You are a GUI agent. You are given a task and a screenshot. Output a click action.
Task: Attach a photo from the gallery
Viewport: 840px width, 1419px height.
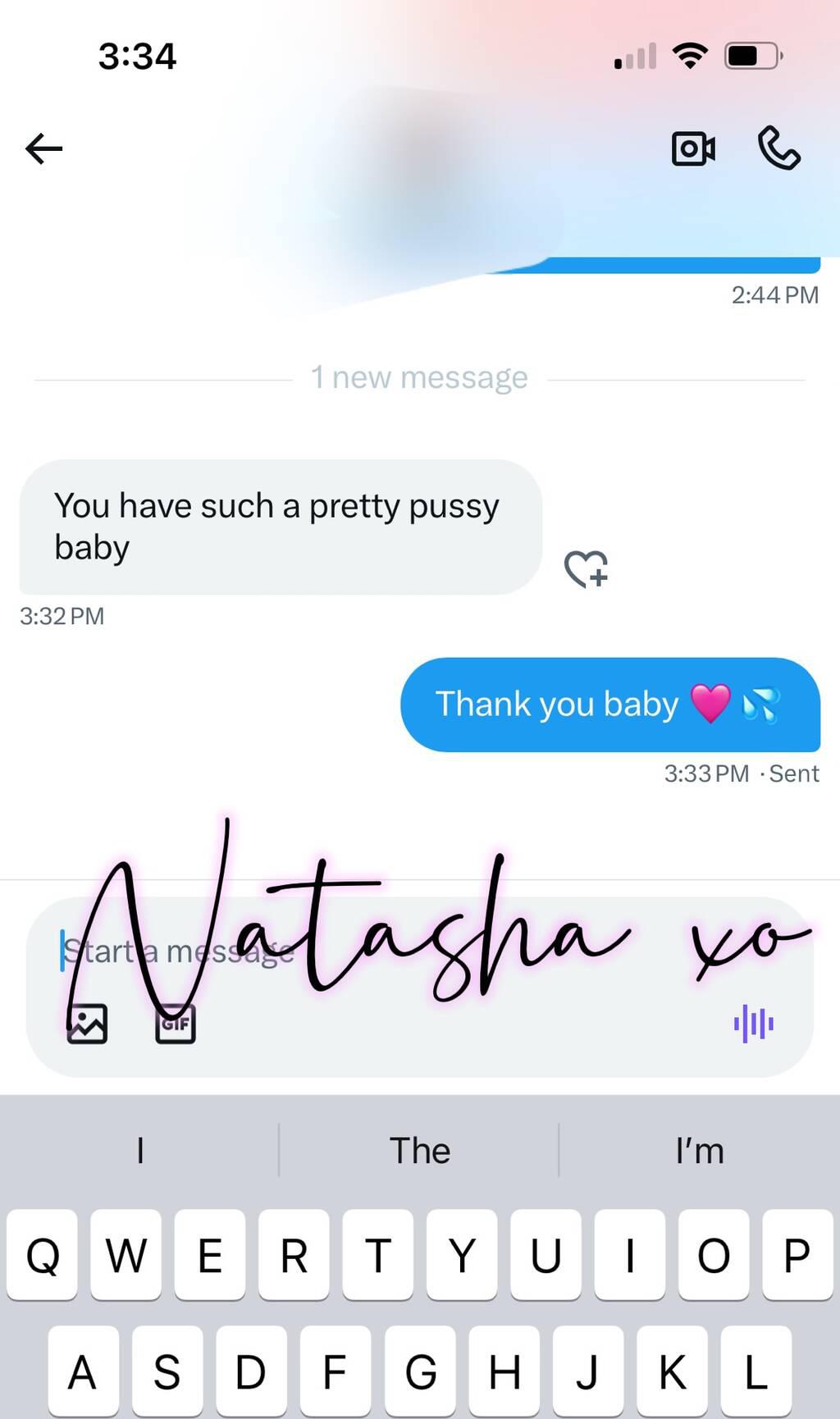coord(87,1024)
